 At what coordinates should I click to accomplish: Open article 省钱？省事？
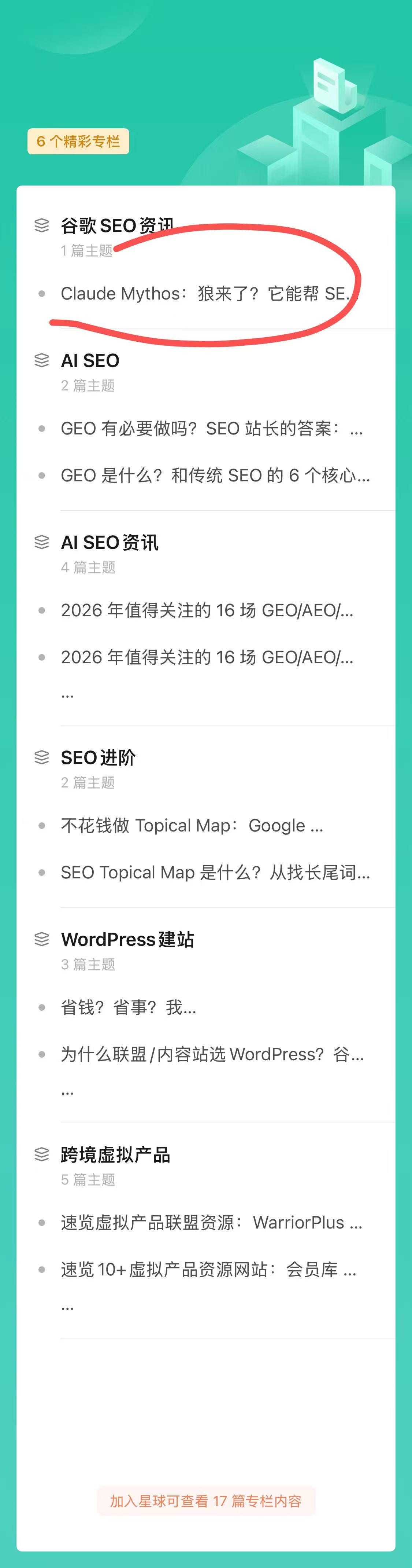click(x=128, y=1008)
